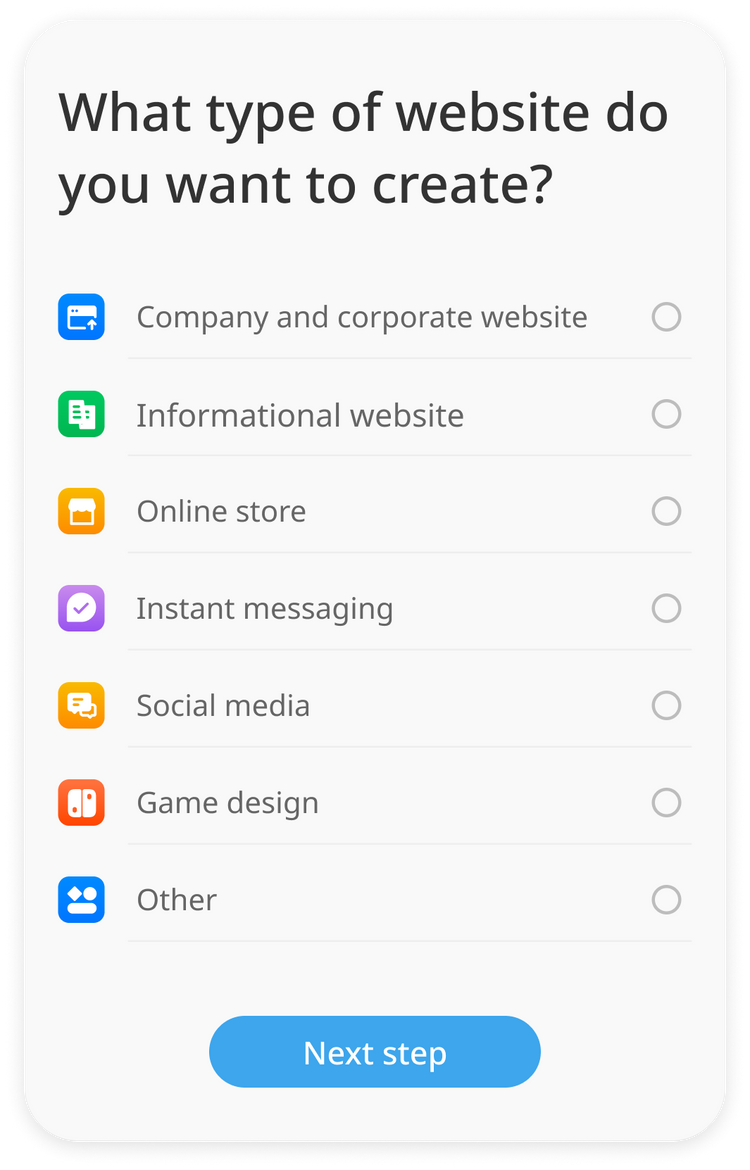Select the Game design radio button
This screenshot has height=1170, width=750.
coord(666,802)
